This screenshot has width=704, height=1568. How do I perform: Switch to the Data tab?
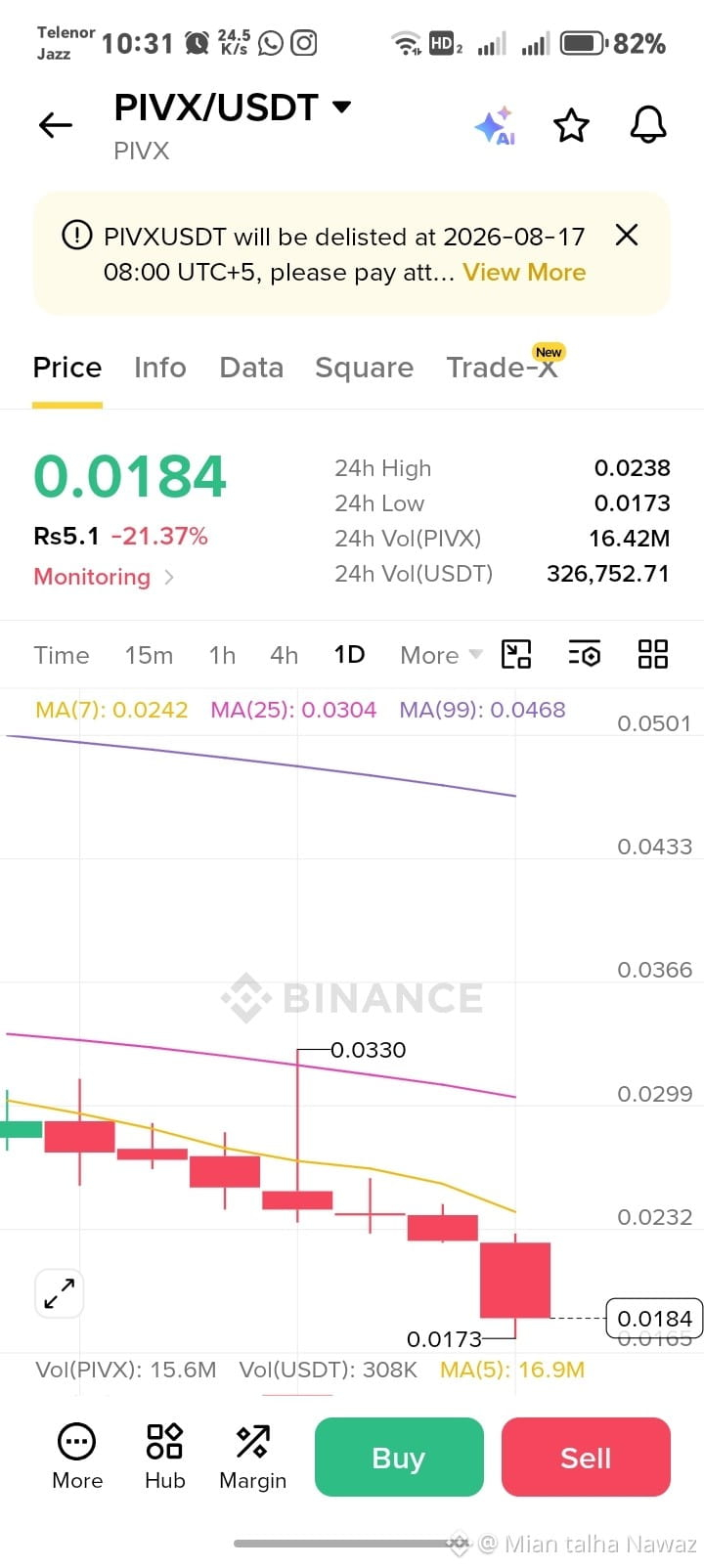pos(251,368)
